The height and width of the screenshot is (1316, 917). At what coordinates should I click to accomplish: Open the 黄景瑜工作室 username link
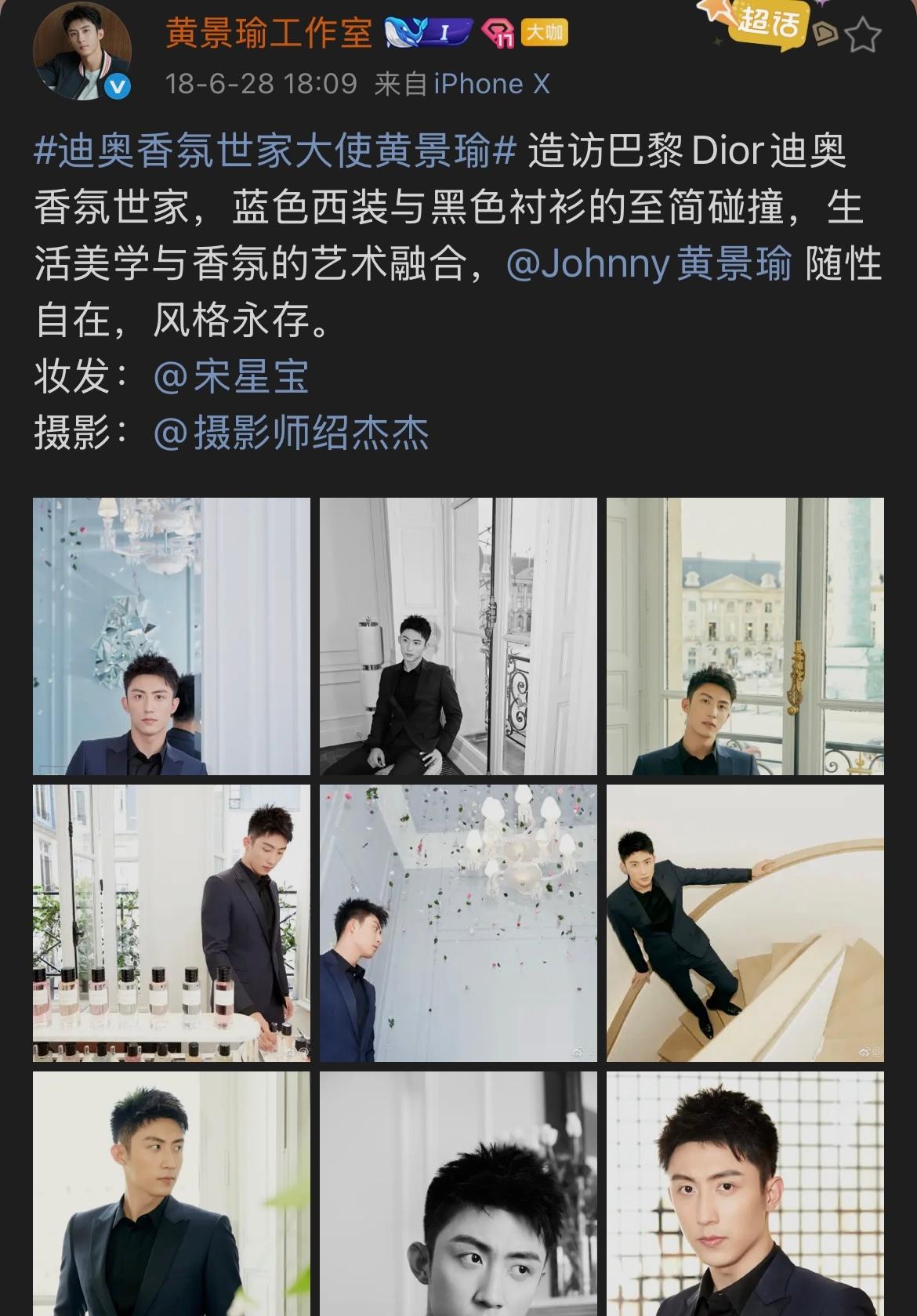[x=269, y=33]
